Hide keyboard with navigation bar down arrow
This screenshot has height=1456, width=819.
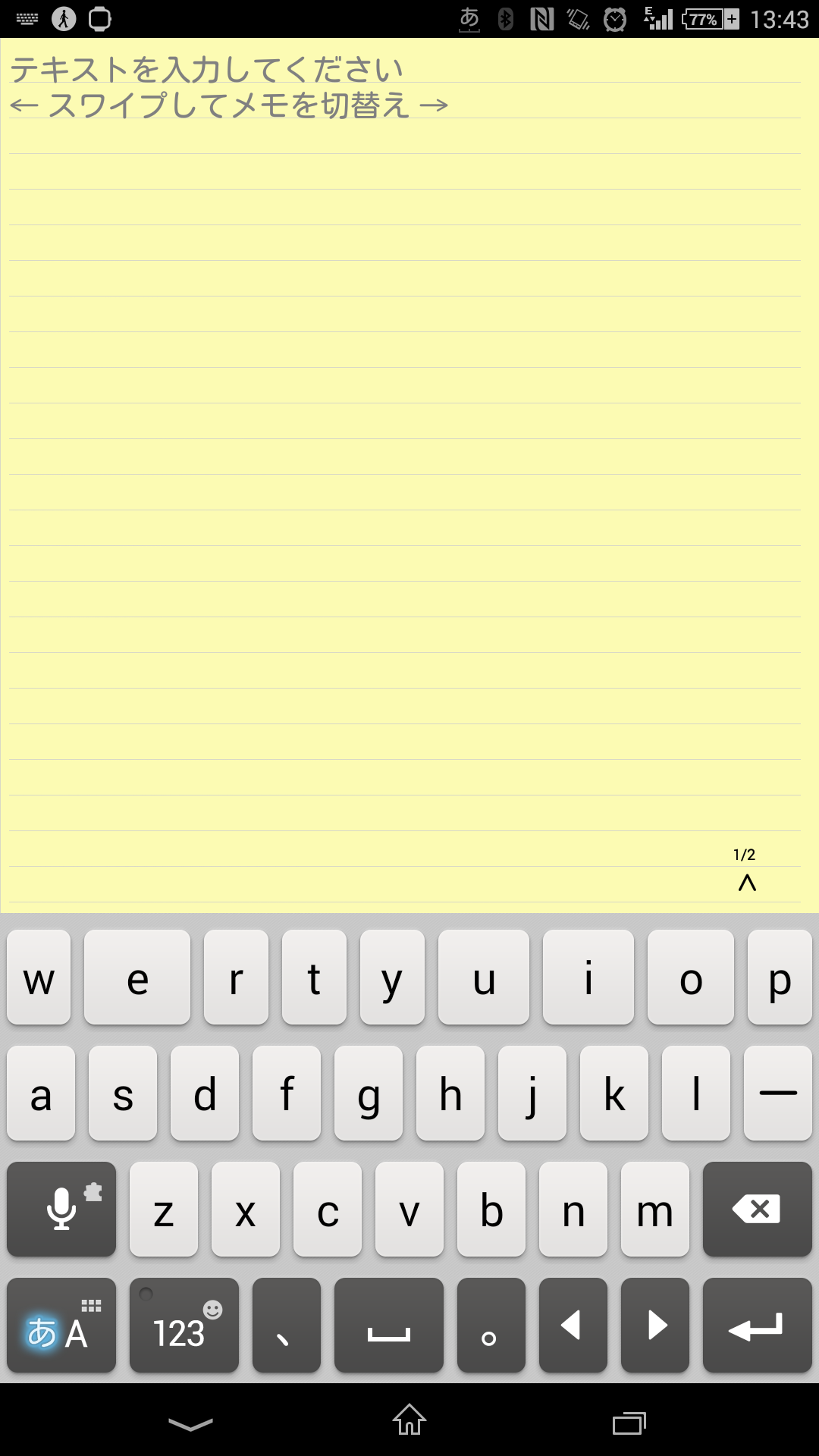point(190,1424)
